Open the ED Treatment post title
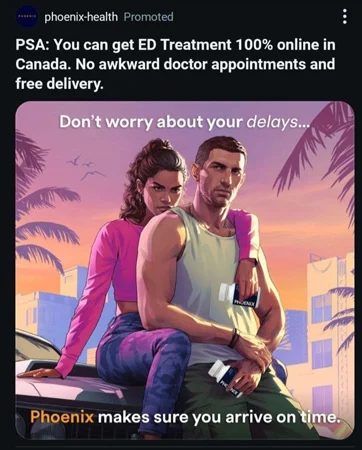The image size is (362, 450). [175, 64]
